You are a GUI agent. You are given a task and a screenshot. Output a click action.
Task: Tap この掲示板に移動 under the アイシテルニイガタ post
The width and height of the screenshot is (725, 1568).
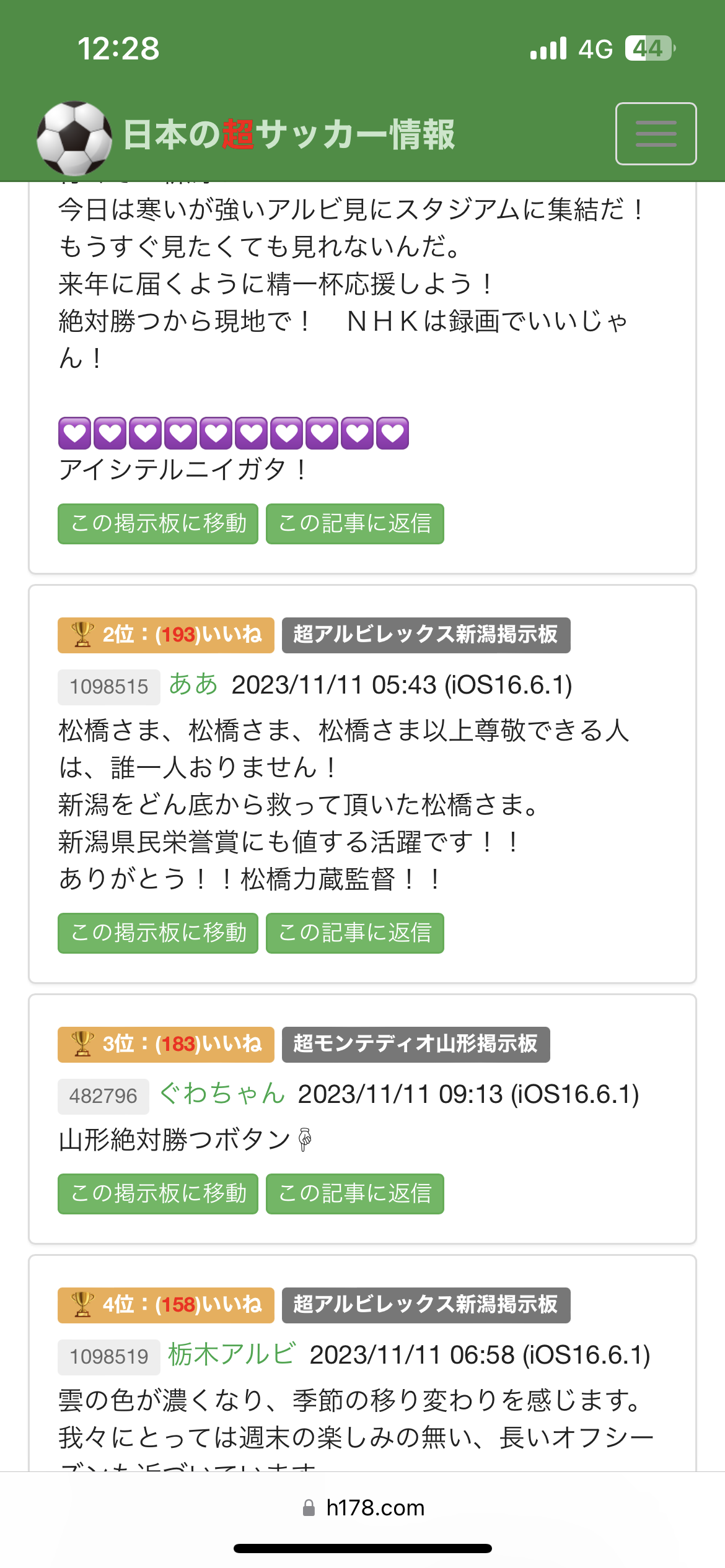point(158,524)
